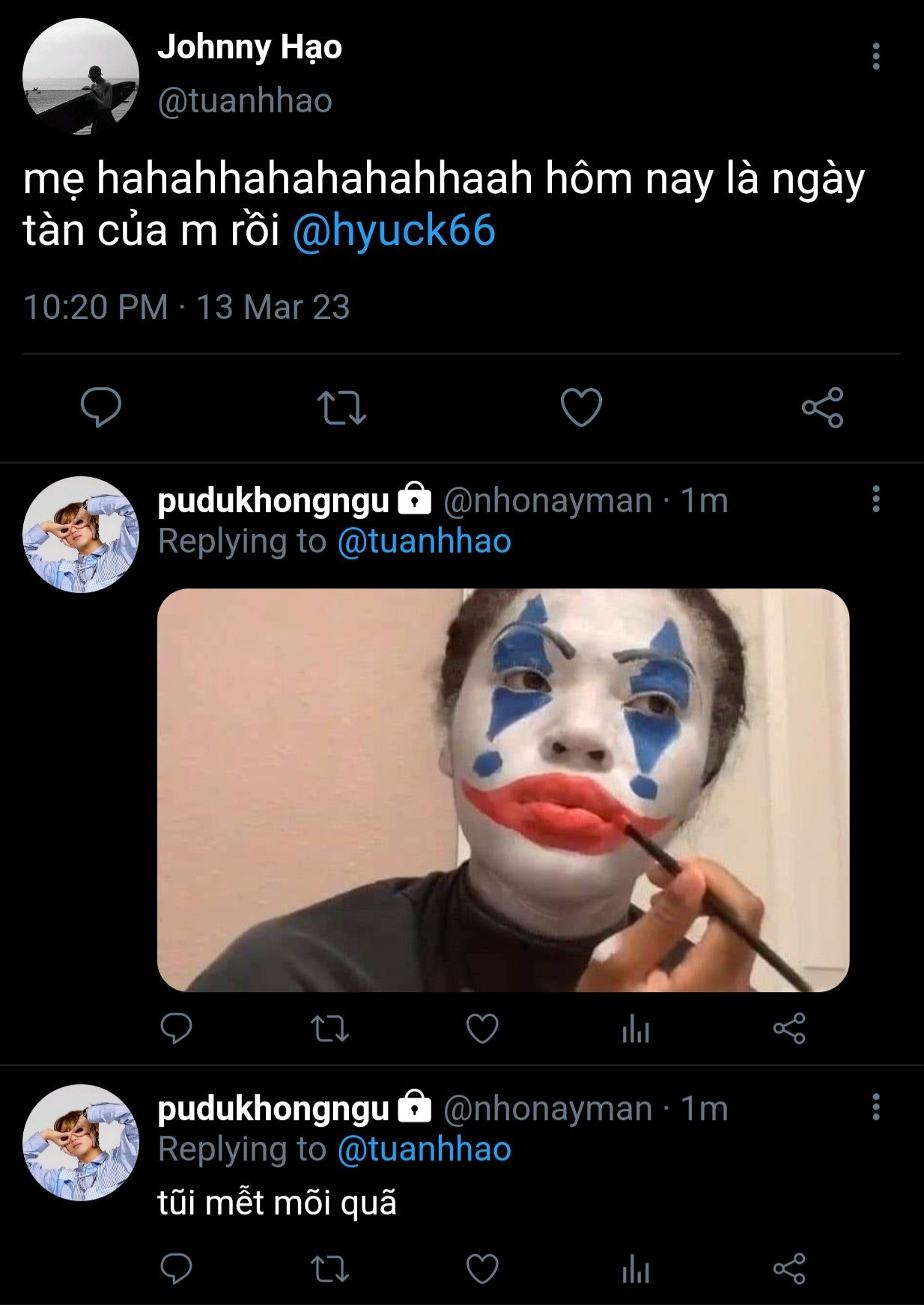Viewport: 924px width, 1305px height.
Task: Like Johnny Hạo's main tweet
Action: (581, 407)
